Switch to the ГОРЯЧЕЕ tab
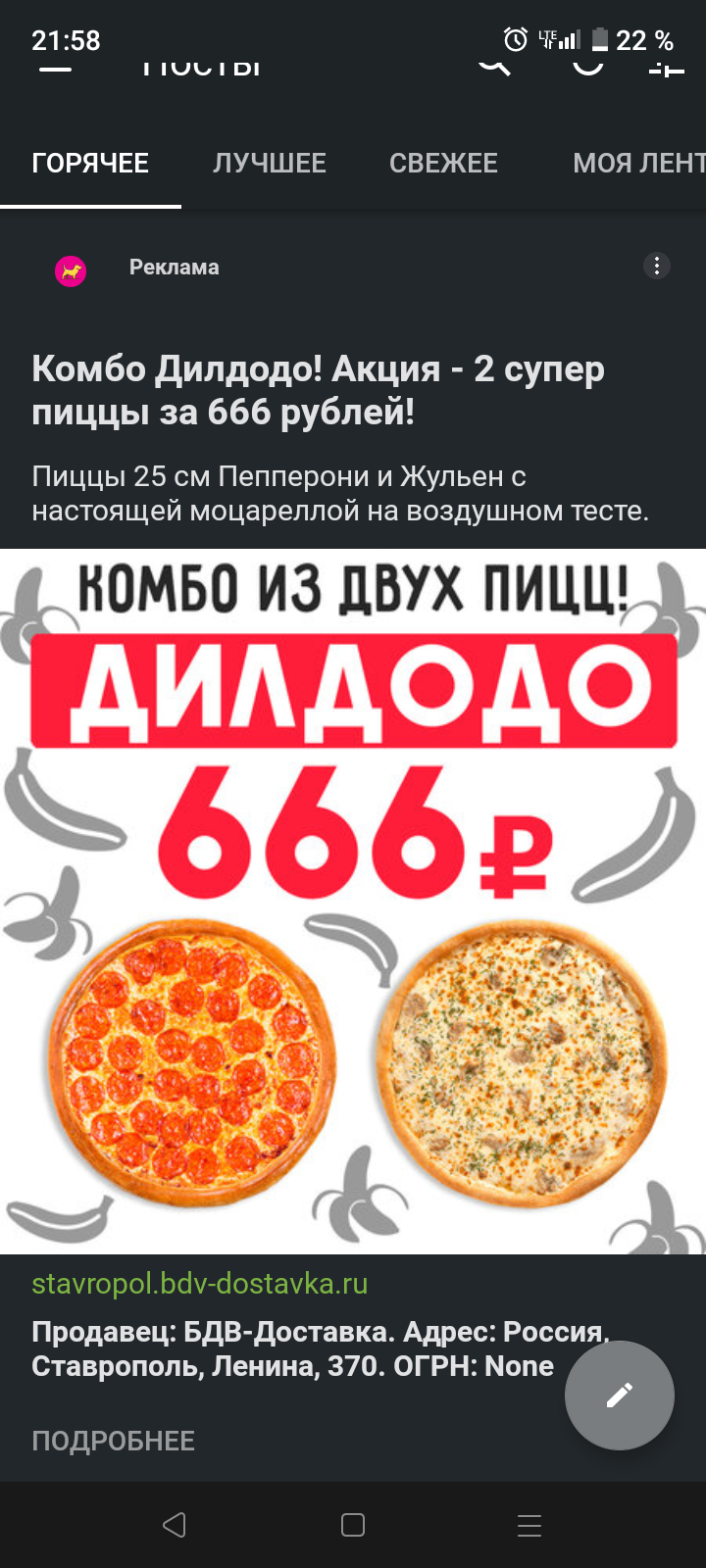 coord(90,163)
